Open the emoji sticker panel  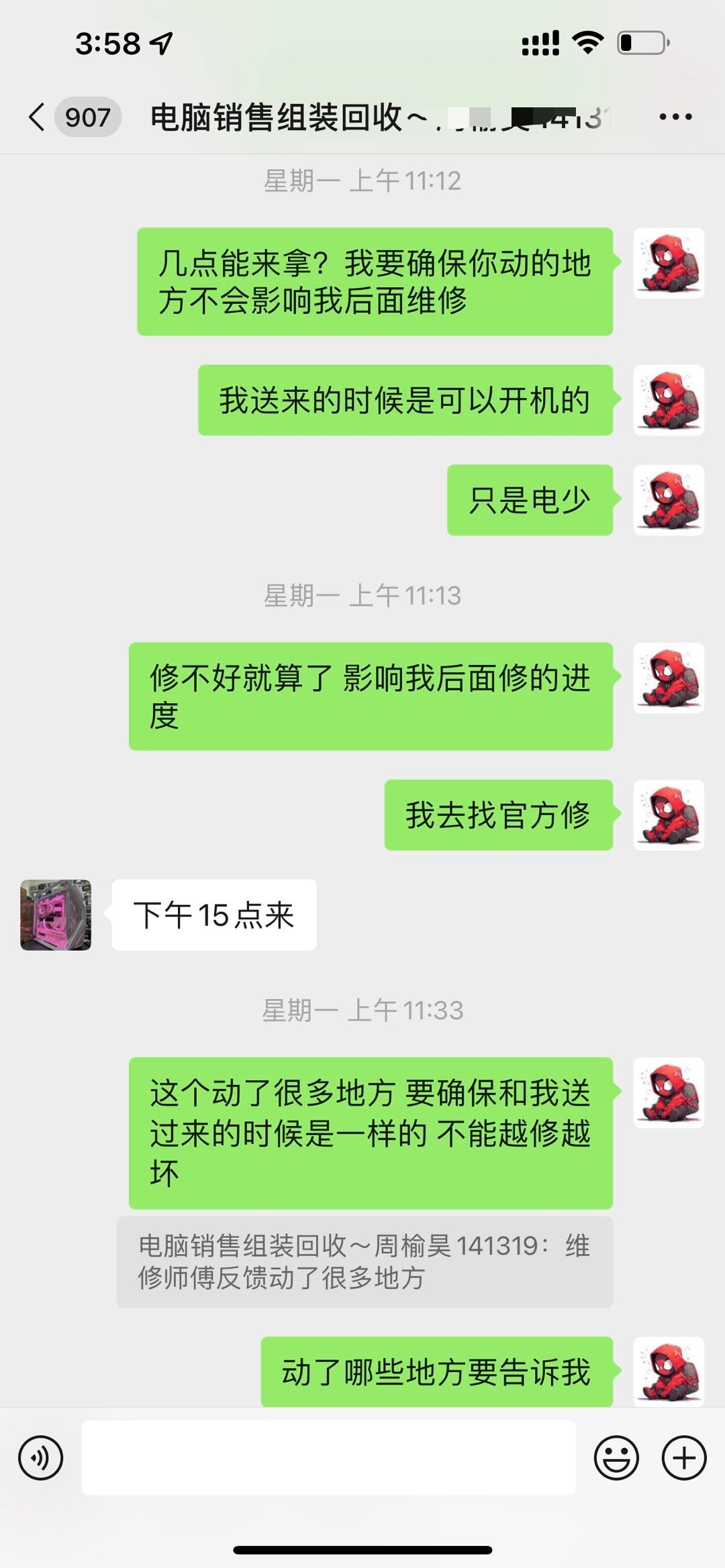pos(616,1457)
